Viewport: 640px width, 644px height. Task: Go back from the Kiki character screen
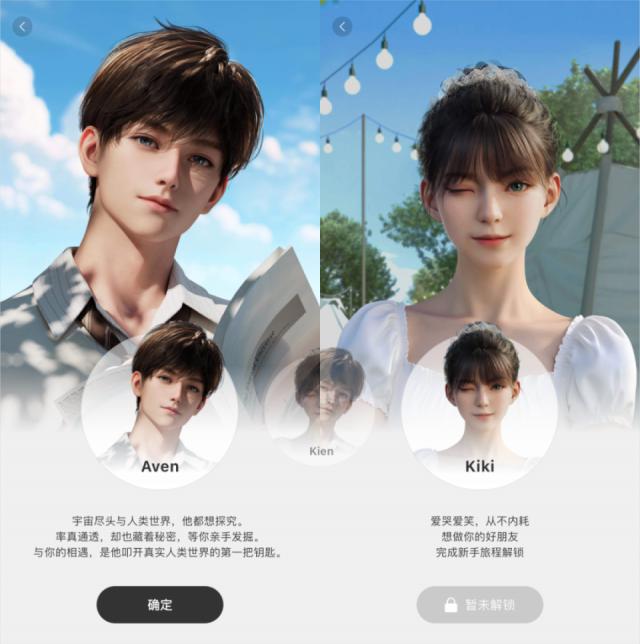[343, 27]
